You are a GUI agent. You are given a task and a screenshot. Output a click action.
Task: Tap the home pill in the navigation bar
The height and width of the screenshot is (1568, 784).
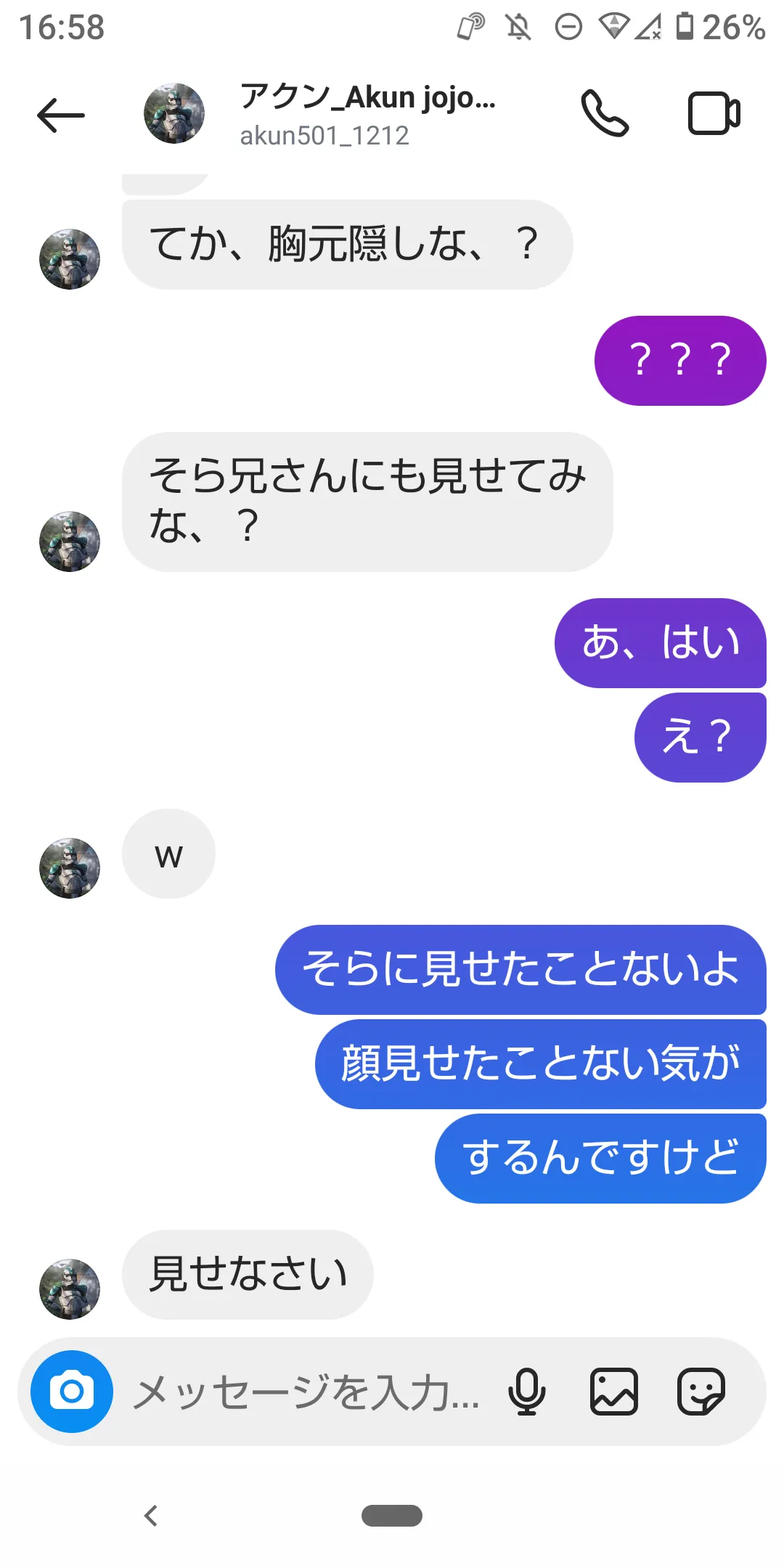[392, 1516]
